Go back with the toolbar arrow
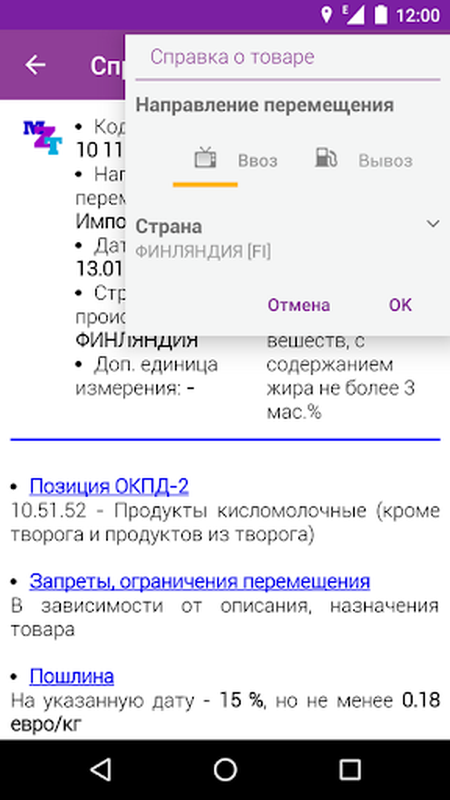 click(36, 65)
